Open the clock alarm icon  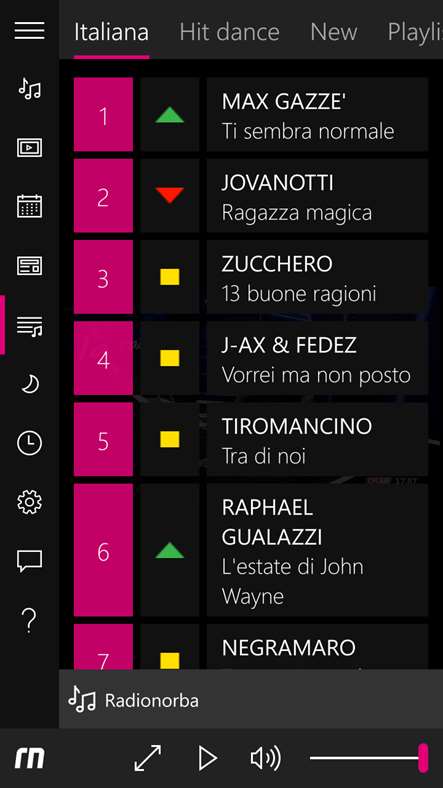coord(29,443)
